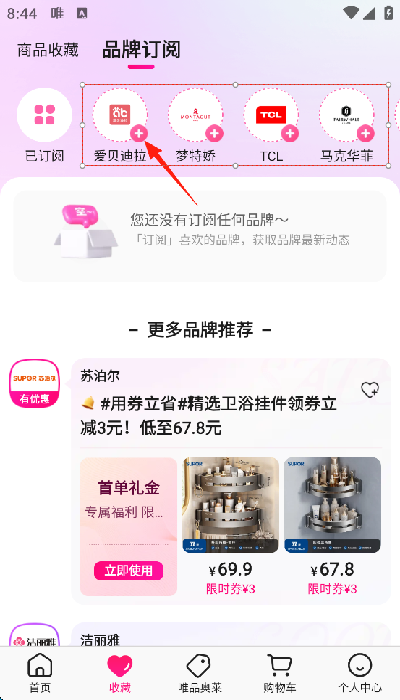The image size is (400, 700).
Task: Subscribe to the TCL brand
Action: 290,133
